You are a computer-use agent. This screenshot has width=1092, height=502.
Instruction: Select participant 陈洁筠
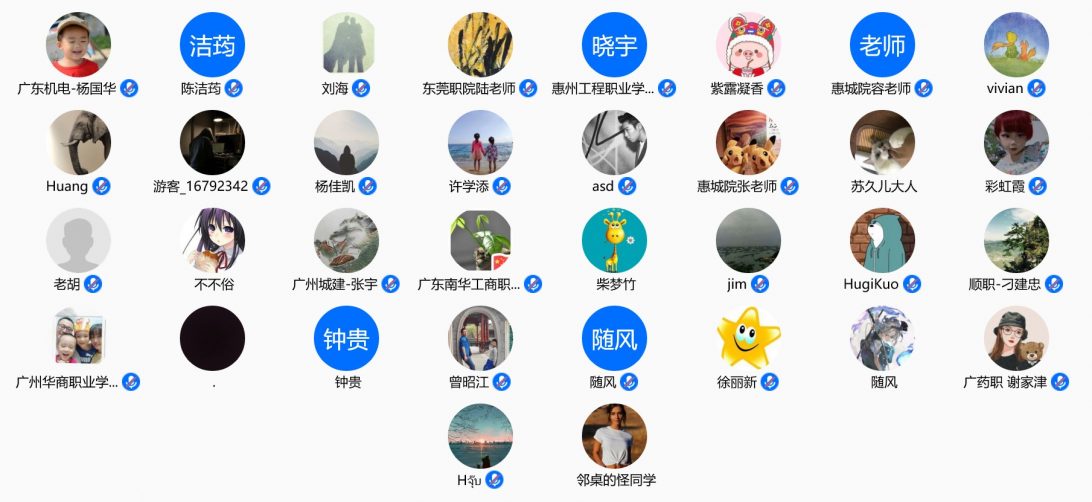pyautogui.click(x=212, y=45)
